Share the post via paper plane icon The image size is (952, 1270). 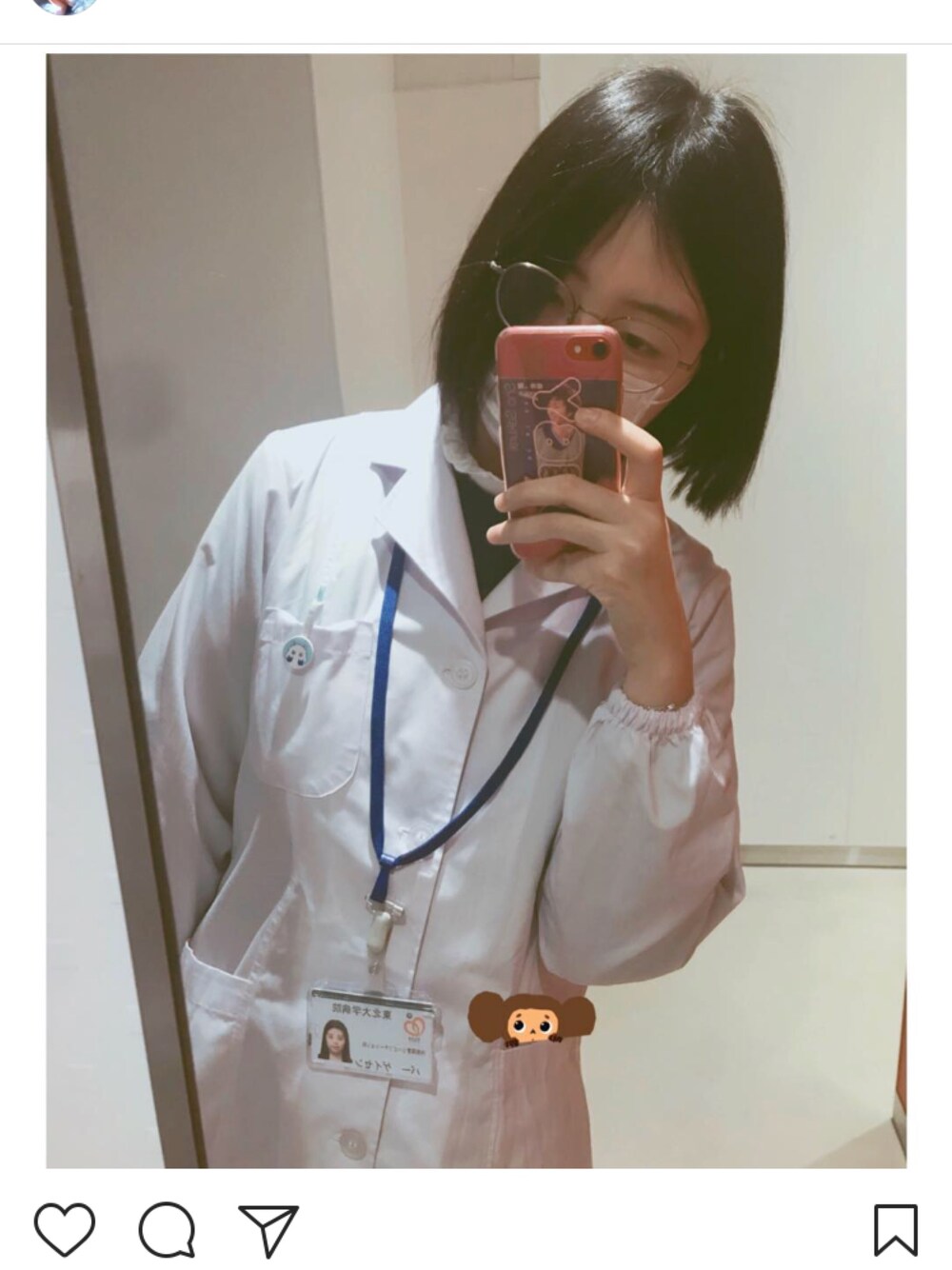tap(268, 1229)
